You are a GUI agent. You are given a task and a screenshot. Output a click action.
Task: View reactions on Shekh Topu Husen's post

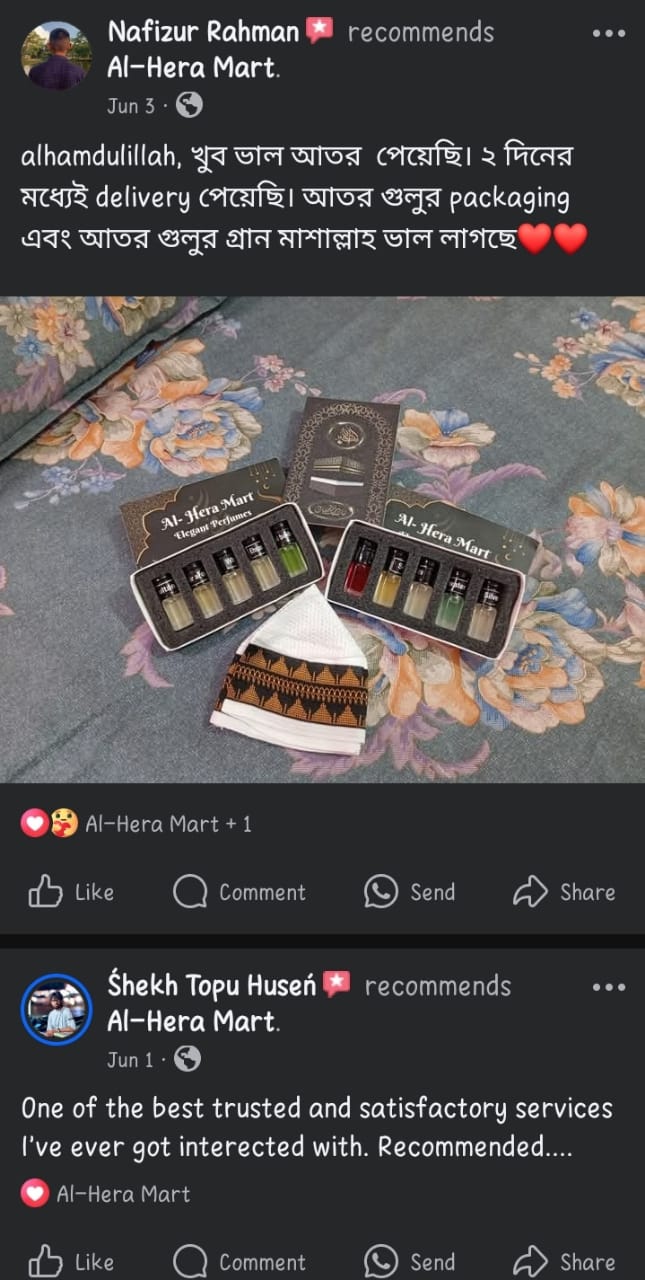click(106, 1193)
